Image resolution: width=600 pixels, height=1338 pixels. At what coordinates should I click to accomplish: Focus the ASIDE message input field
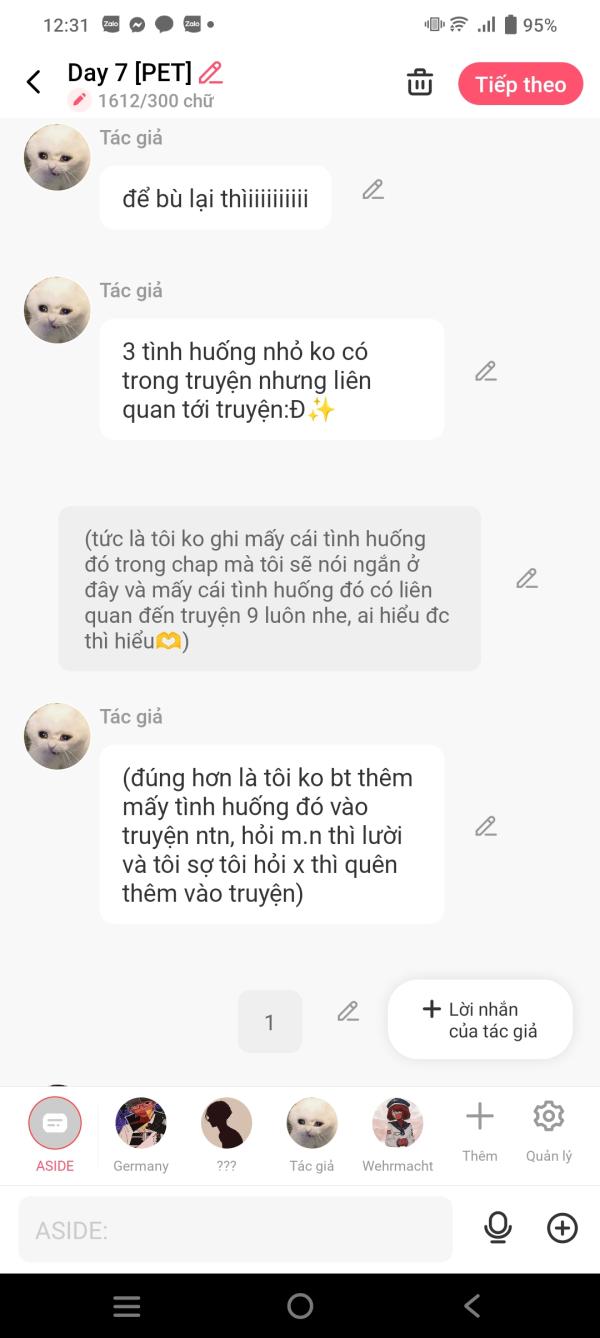point(235,1229)
